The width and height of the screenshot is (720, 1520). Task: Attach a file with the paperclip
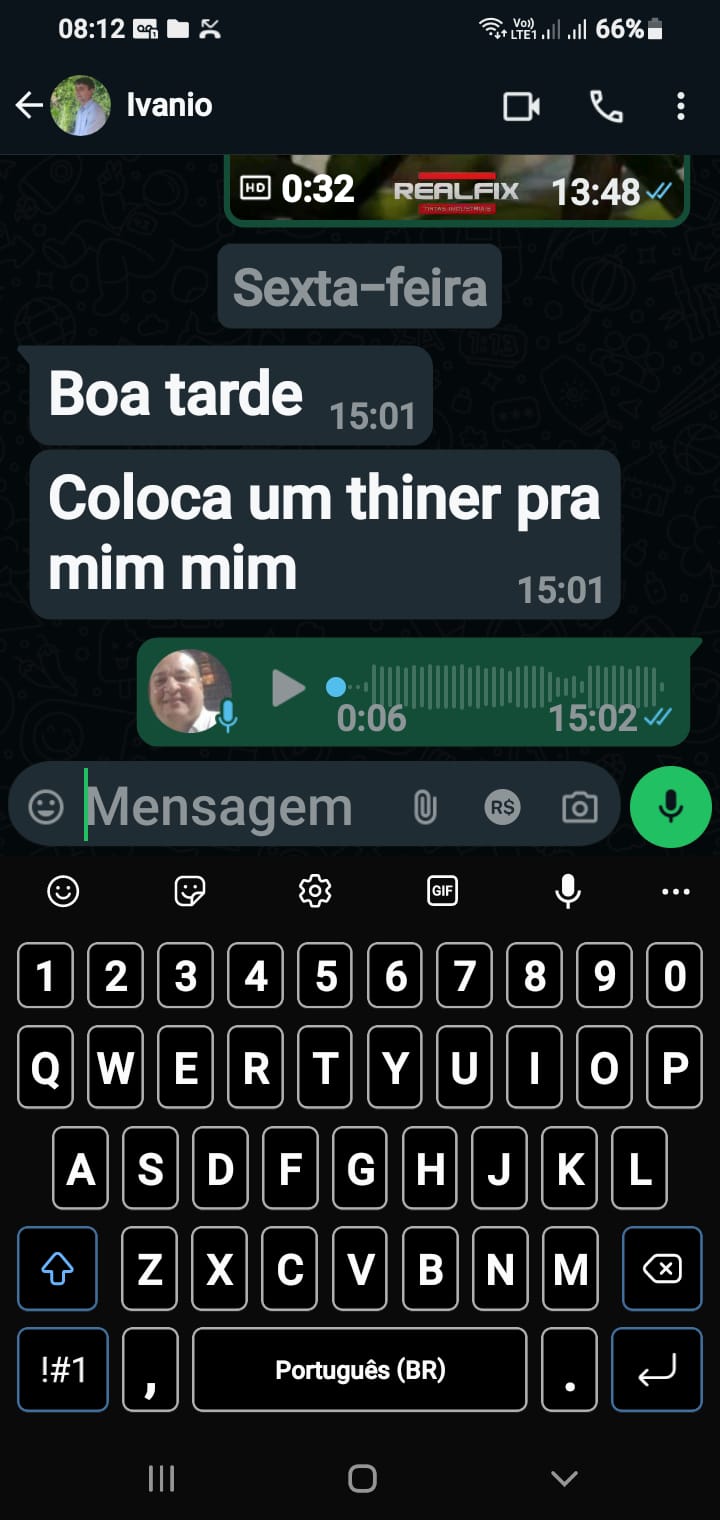[425, 807]
